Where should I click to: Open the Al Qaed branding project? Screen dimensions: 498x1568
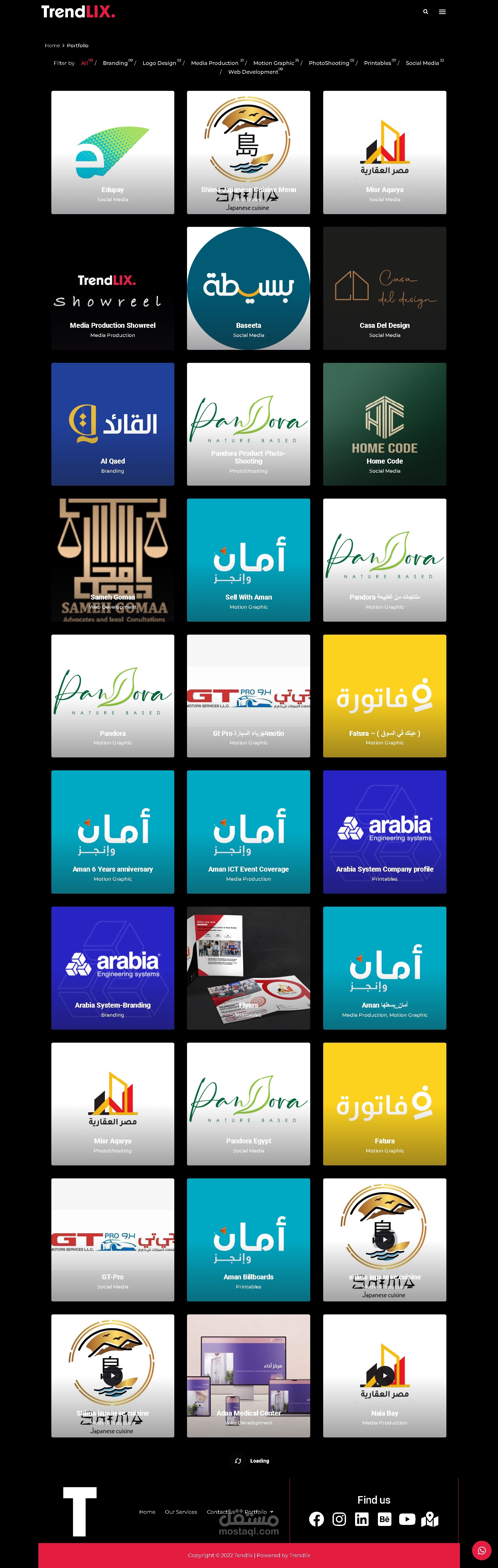coord(113,424)
